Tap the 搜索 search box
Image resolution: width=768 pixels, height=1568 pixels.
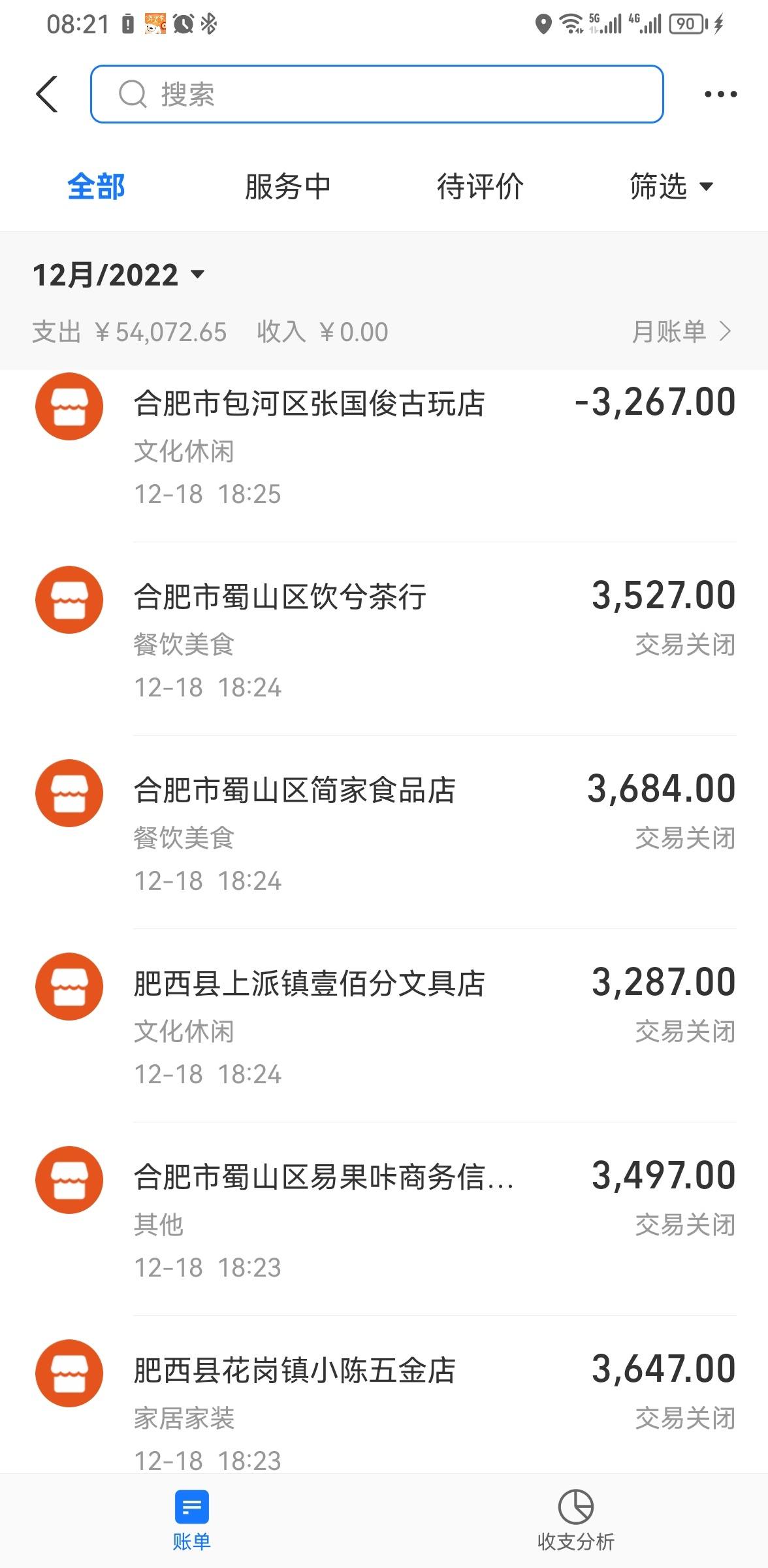tap(377, 94)
